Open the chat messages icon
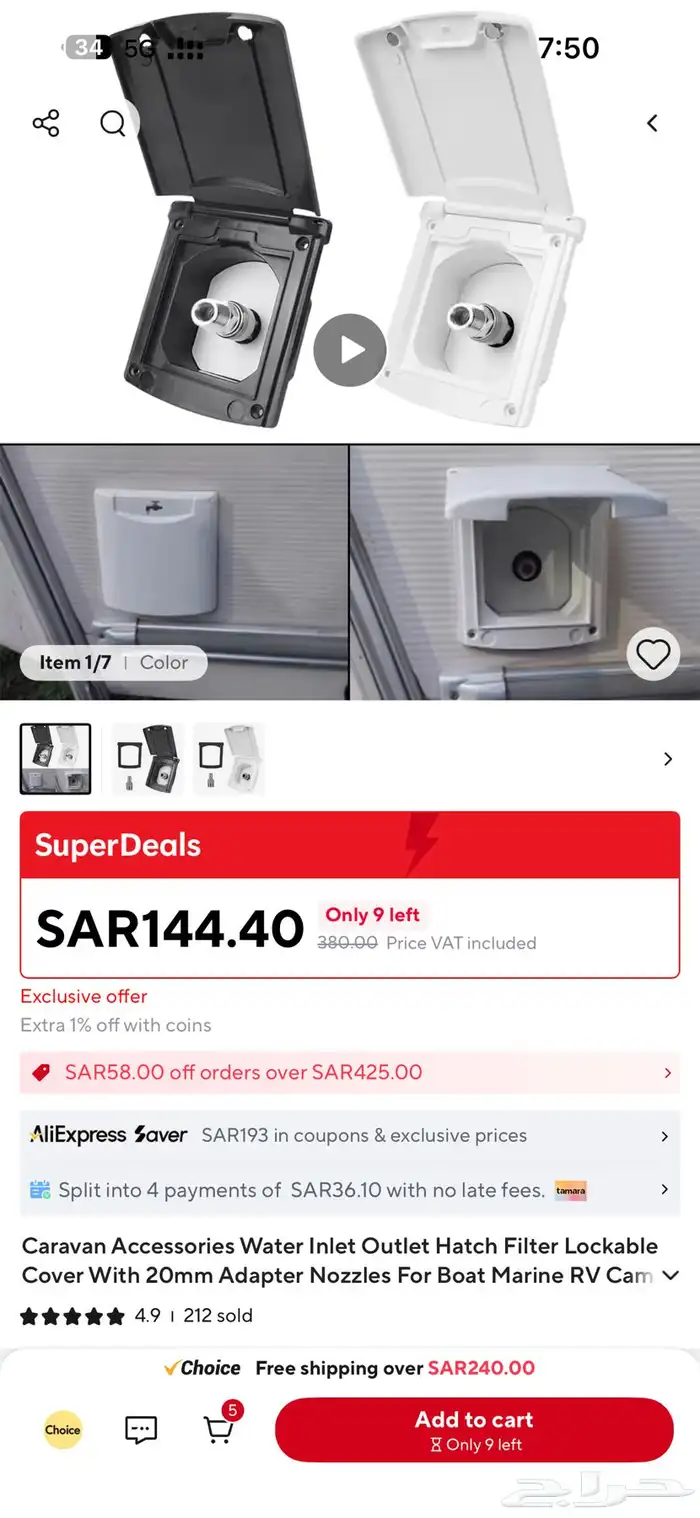This screenshot has width=700, height=1518. coord(141,1430)
